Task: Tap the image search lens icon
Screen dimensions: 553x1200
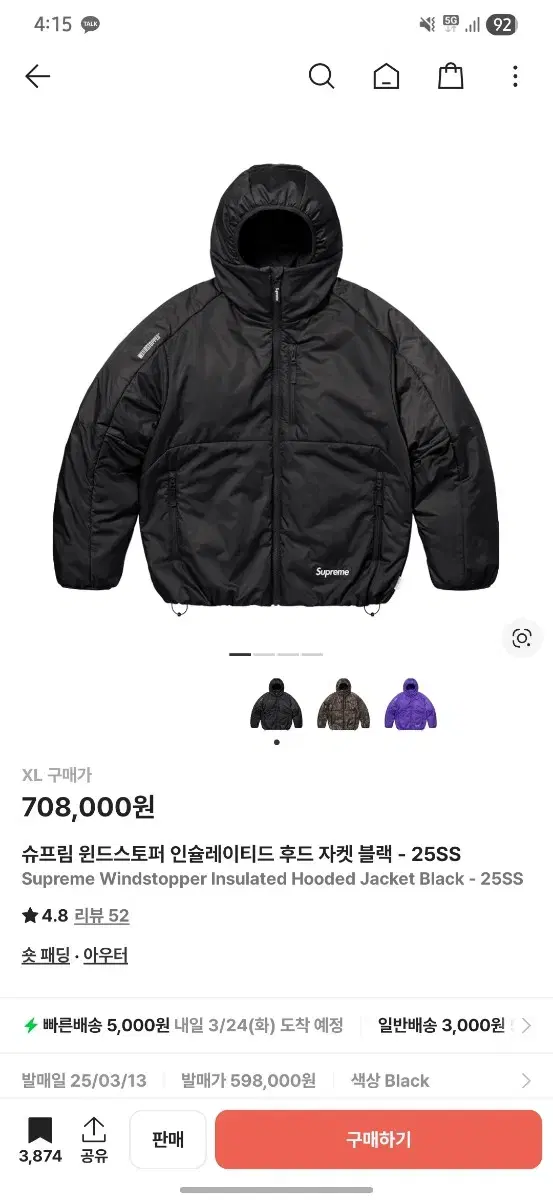Action: click(x=521, y=638)
